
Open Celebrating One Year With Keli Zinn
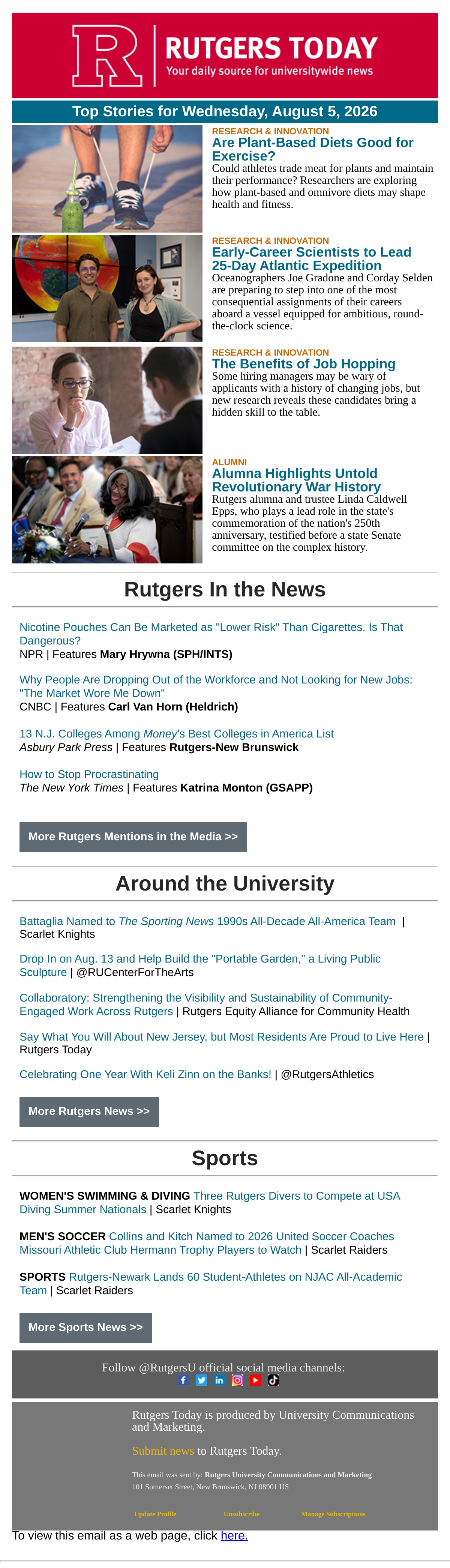(x=145, y=1074)
